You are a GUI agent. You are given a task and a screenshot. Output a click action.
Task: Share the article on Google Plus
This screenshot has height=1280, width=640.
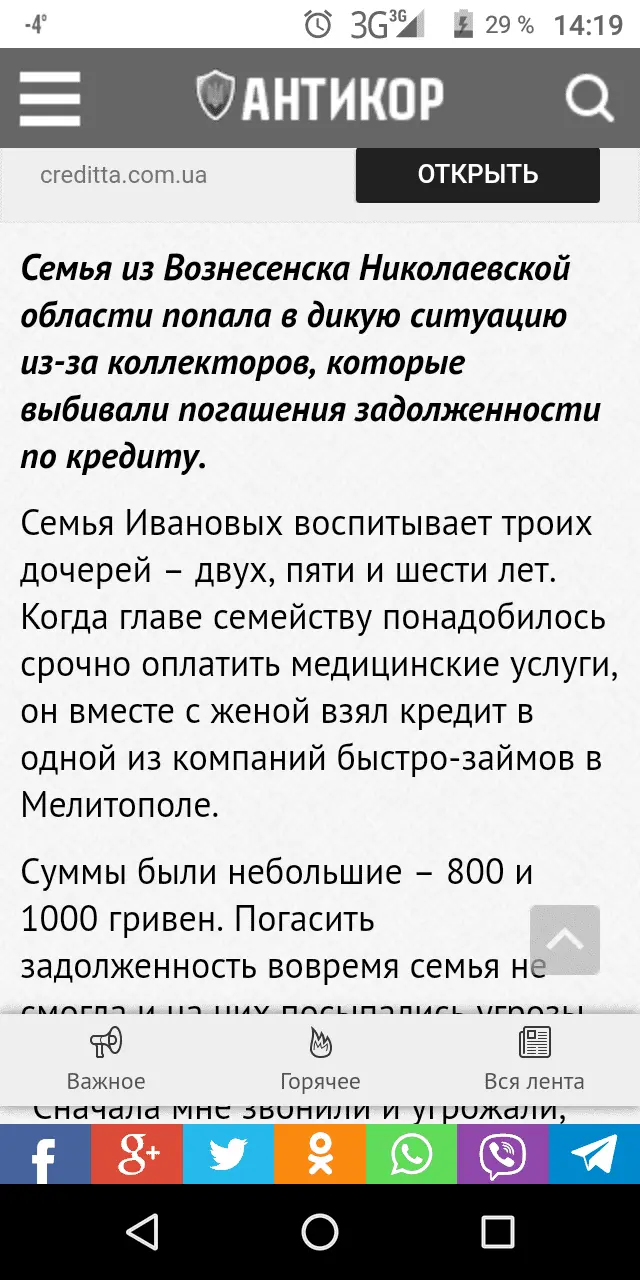pyautogui.click(x=137, y=1154)
